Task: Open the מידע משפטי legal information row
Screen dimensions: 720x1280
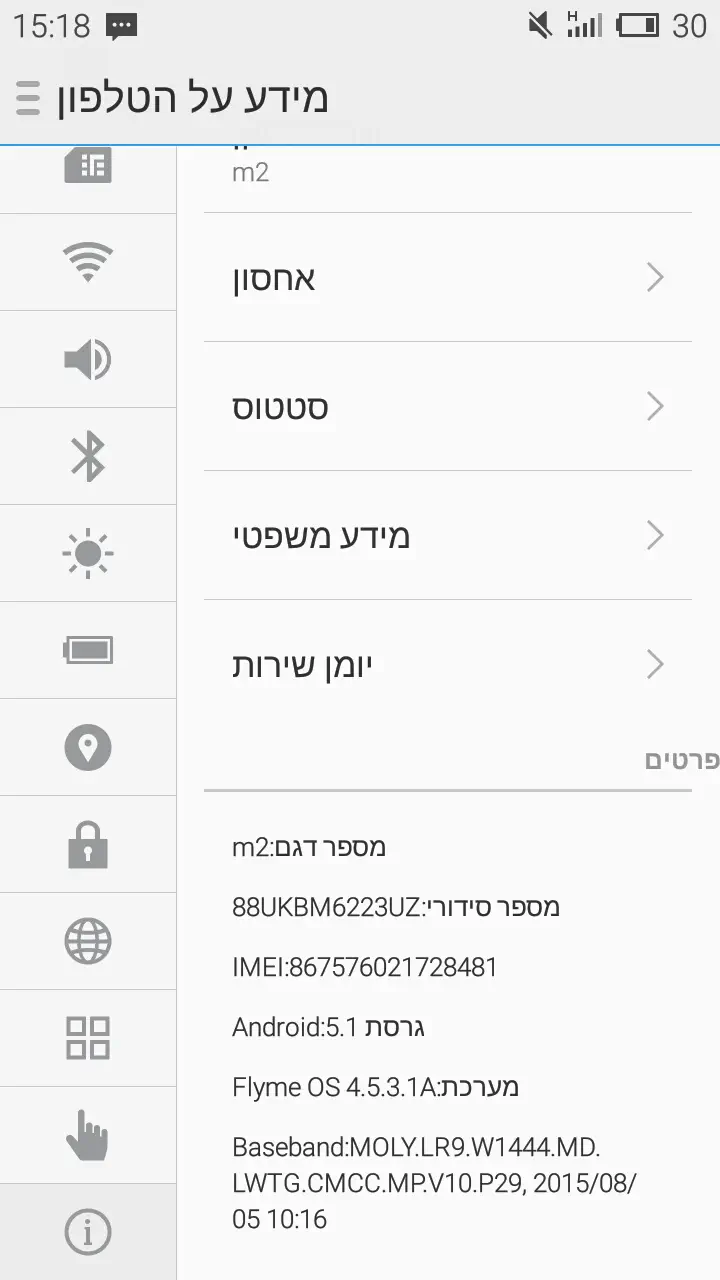Action: (447, 535)
